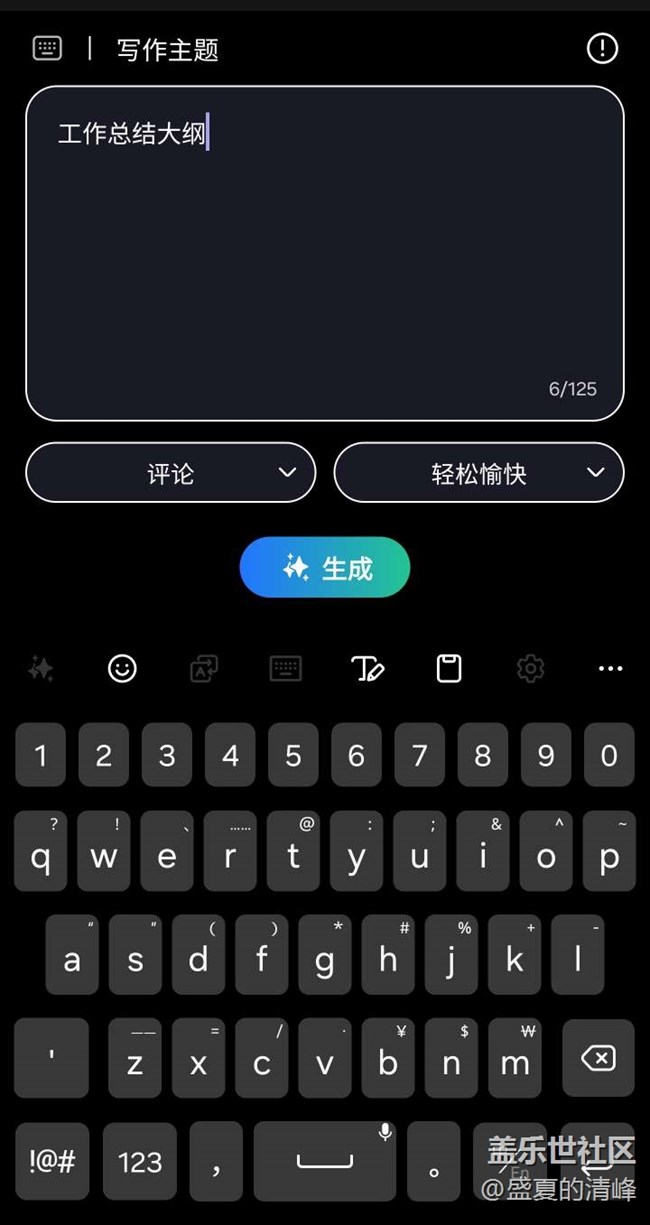Open the emoji panel from keyboard toolbar
This screenshot has height=1225, width=650.
click(122, 668)
